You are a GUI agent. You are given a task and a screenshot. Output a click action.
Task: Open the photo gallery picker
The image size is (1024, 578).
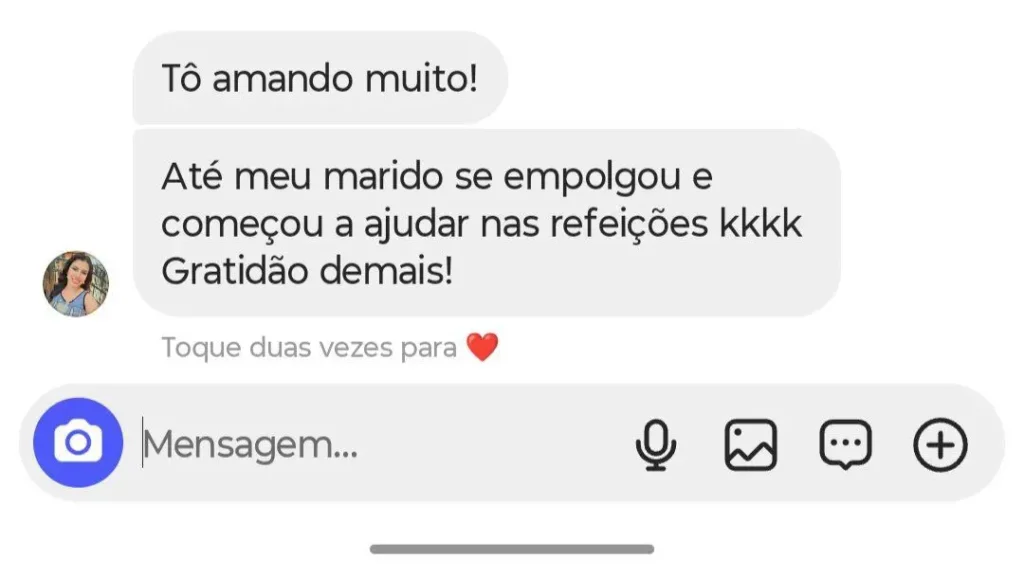tap(750, 444)
